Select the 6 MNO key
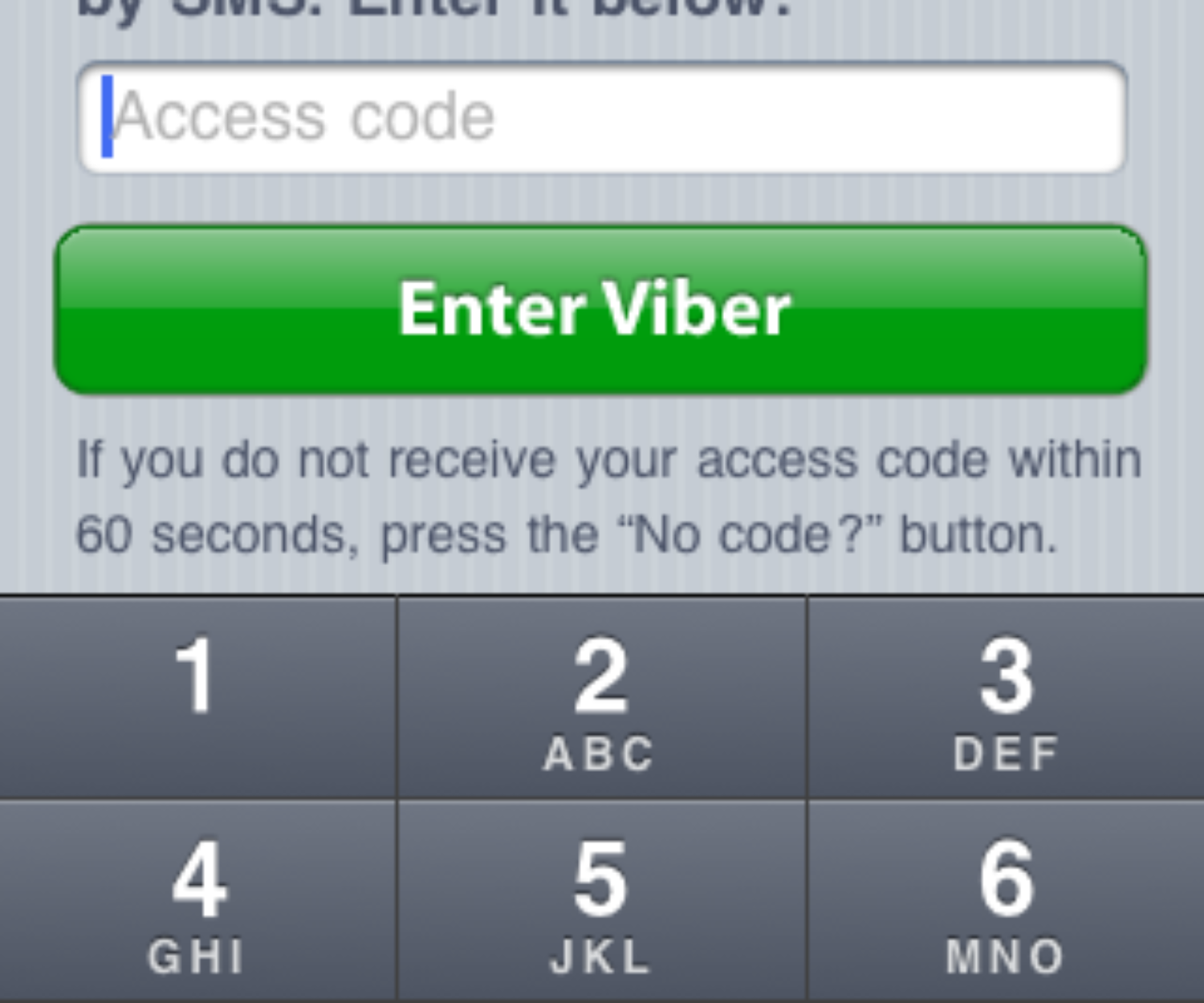The width and height of the screenshot is (1204, 1003). 1005,900
